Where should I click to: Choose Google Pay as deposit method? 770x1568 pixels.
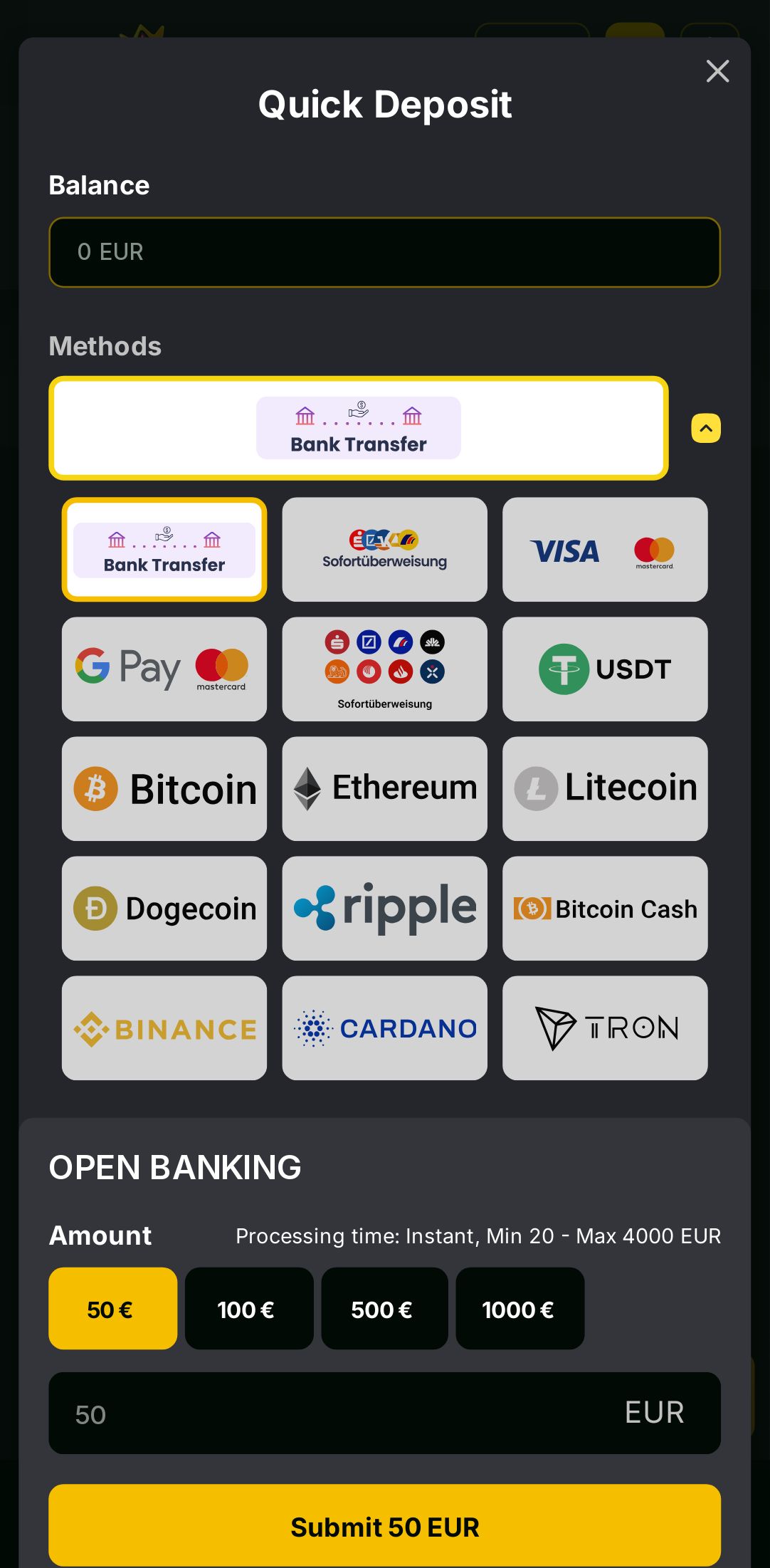(164, 669)
